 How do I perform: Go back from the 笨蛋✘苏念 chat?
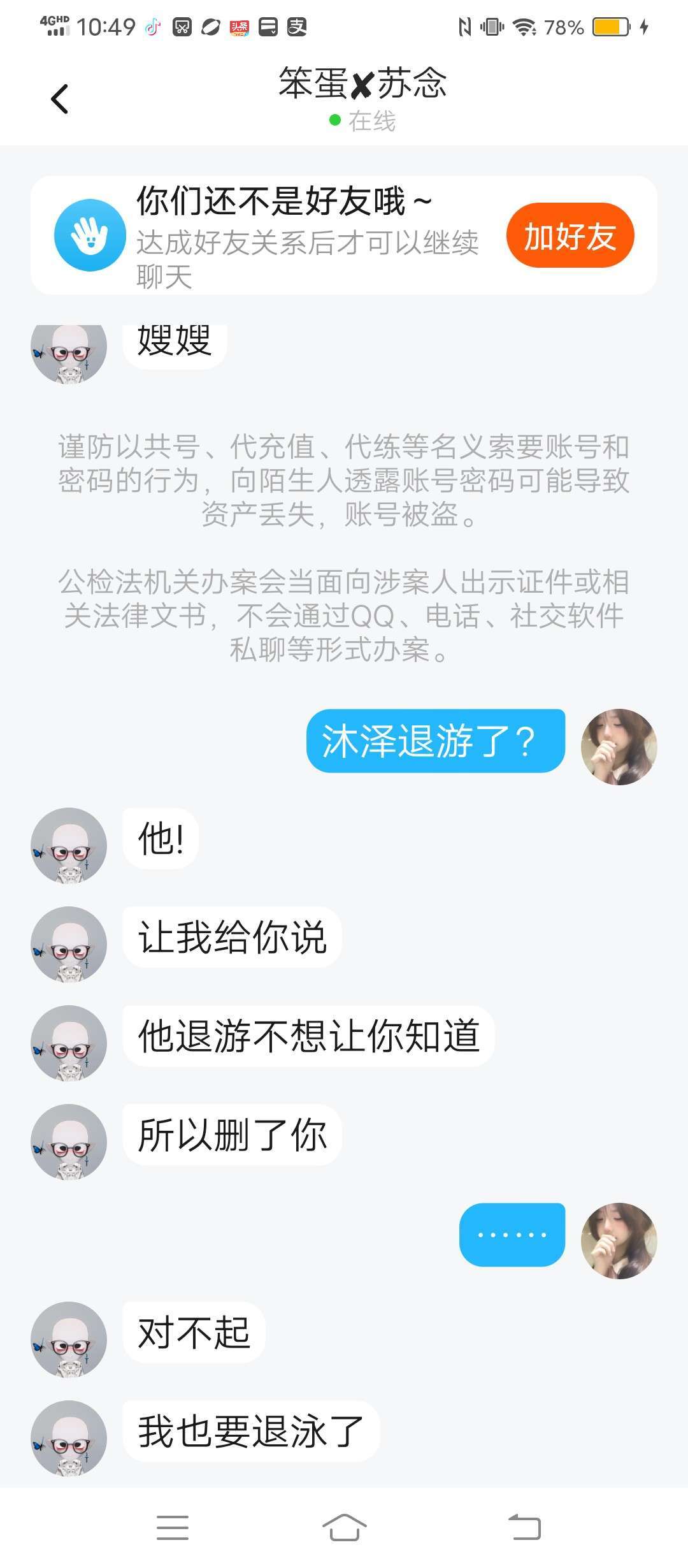pyautogui.click(x=60, y=99)
